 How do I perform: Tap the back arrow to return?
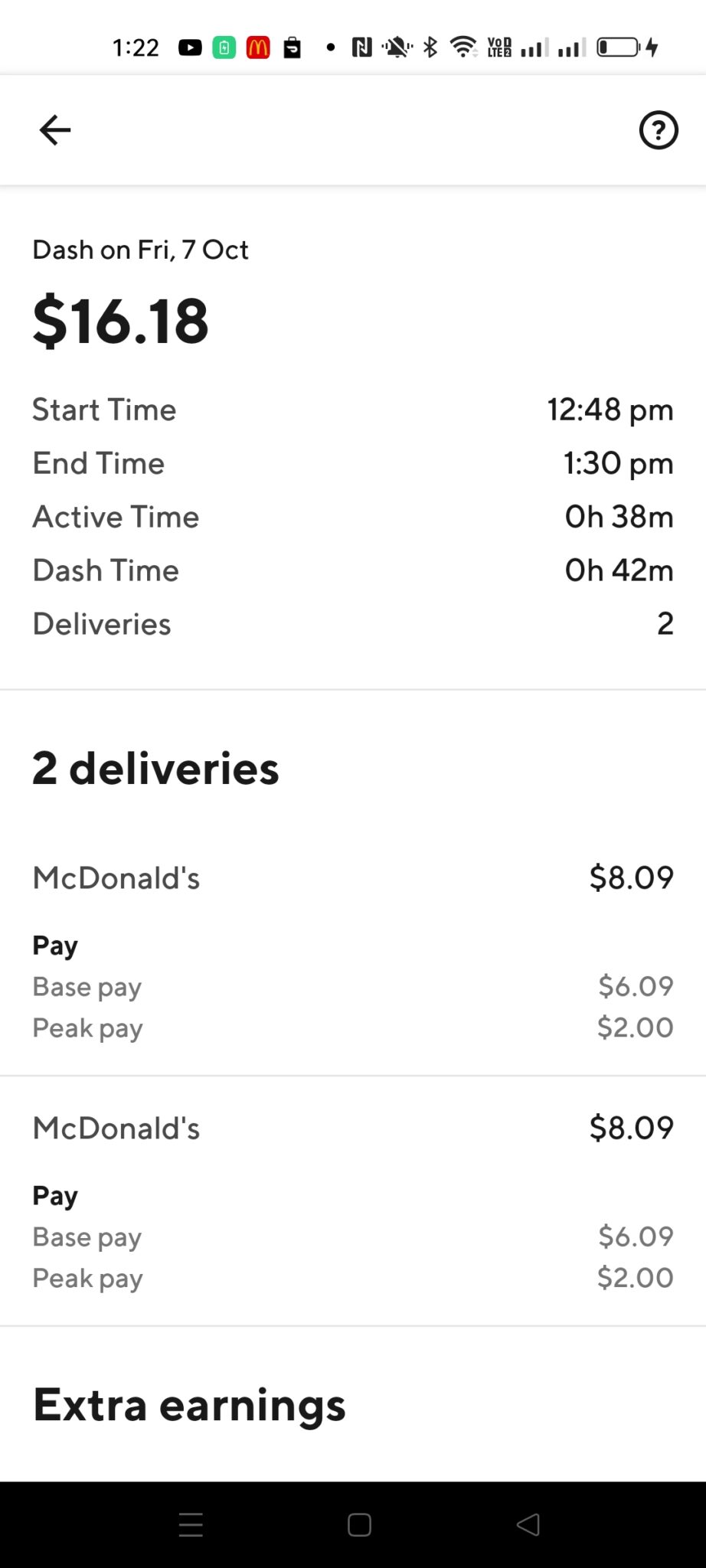click(54, 130)
